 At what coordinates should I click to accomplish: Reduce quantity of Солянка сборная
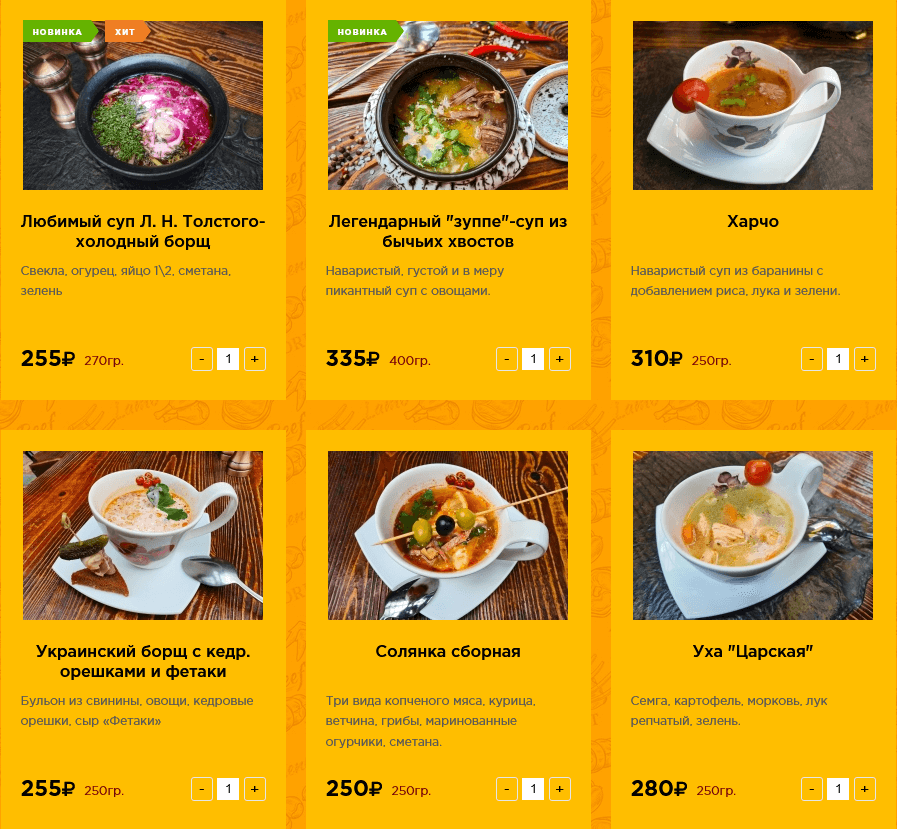[507, 789]
